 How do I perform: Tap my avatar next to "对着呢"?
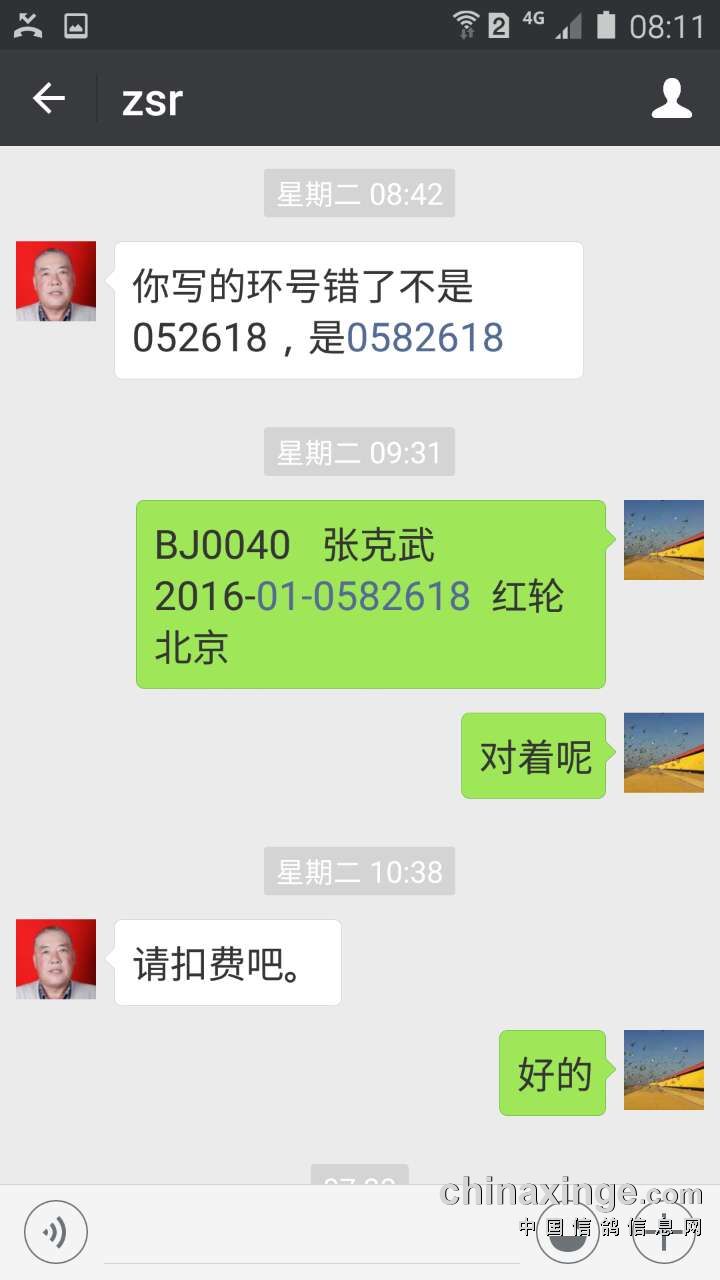click(664, 752)
